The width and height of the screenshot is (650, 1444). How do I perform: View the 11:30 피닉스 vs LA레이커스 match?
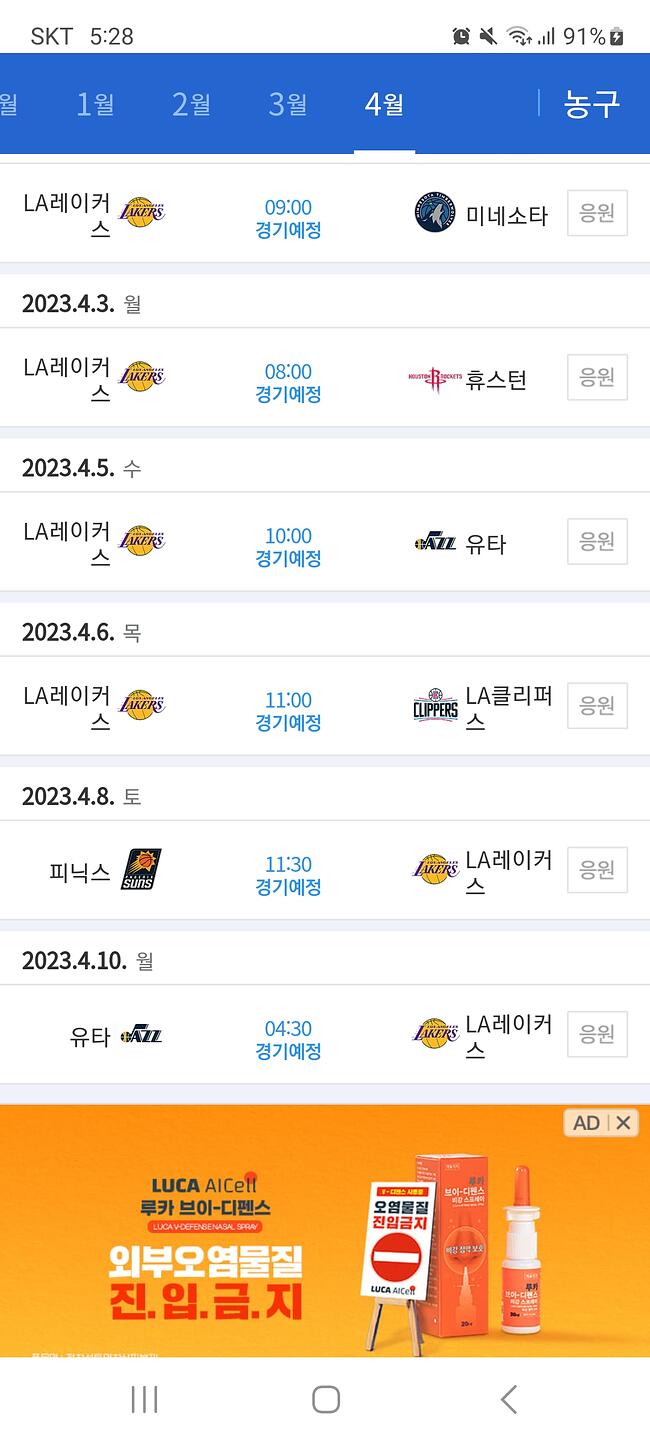click(x=288, y=873)
